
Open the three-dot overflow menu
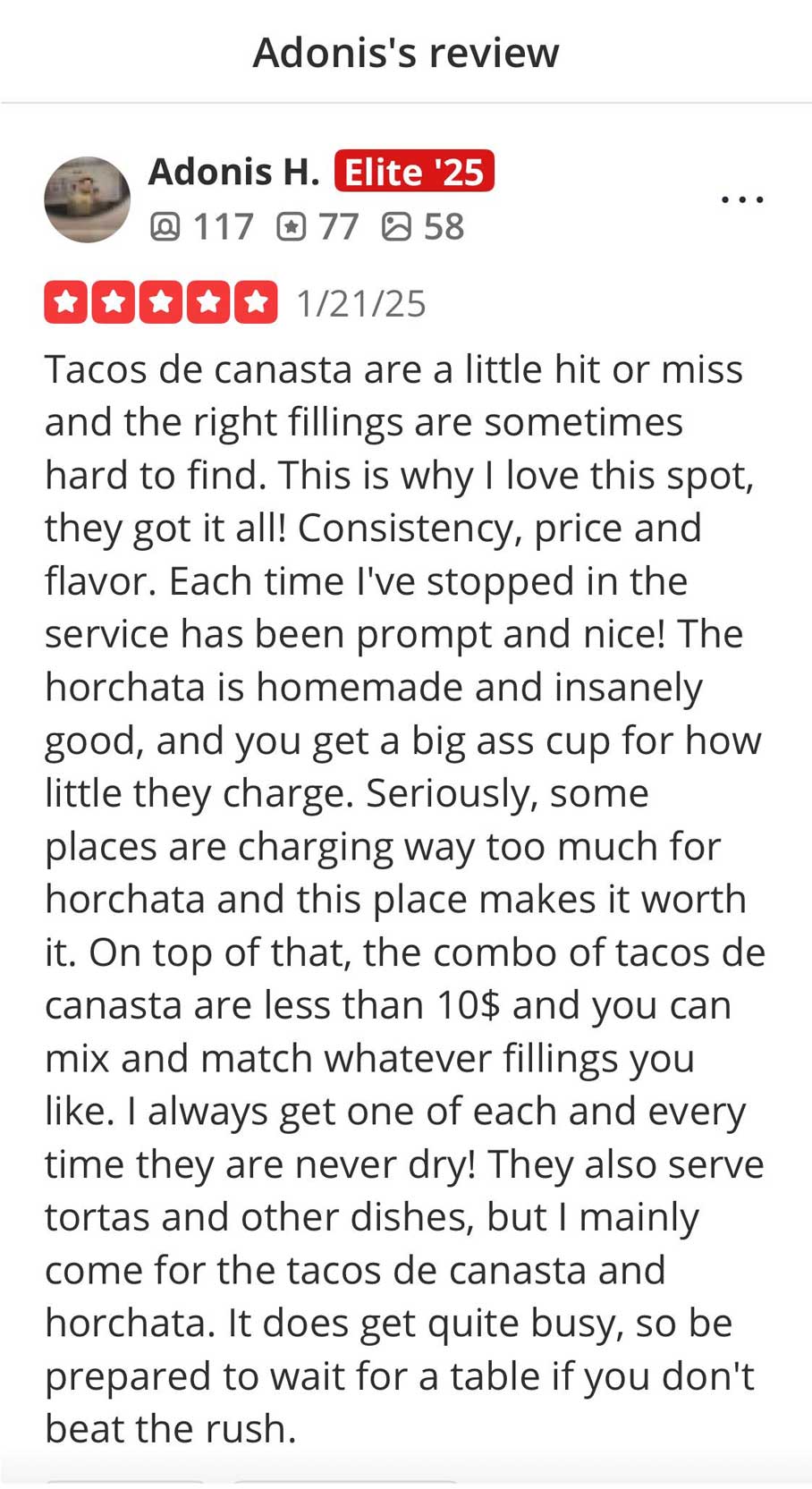[742, 199]
